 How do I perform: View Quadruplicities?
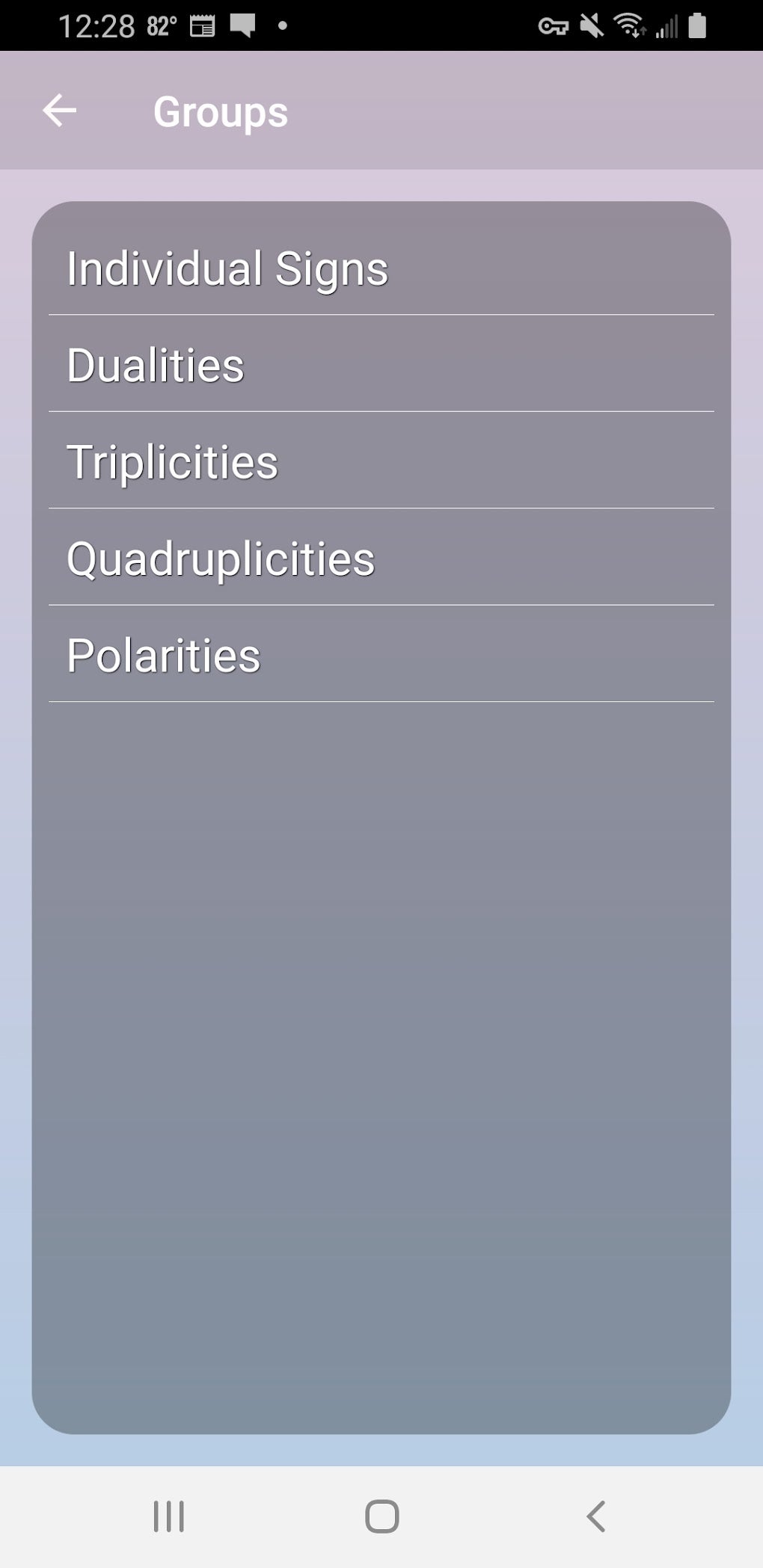[x=221, y=559]
